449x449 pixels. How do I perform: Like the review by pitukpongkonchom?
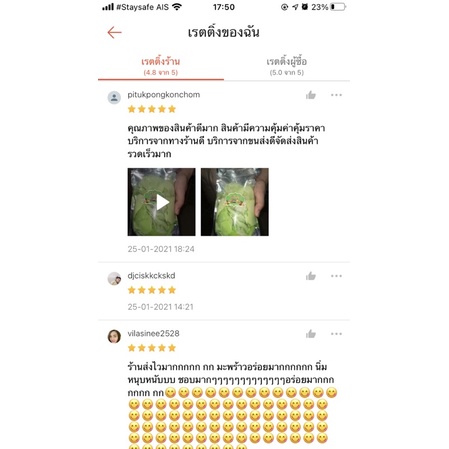click(x=311, y=95)
